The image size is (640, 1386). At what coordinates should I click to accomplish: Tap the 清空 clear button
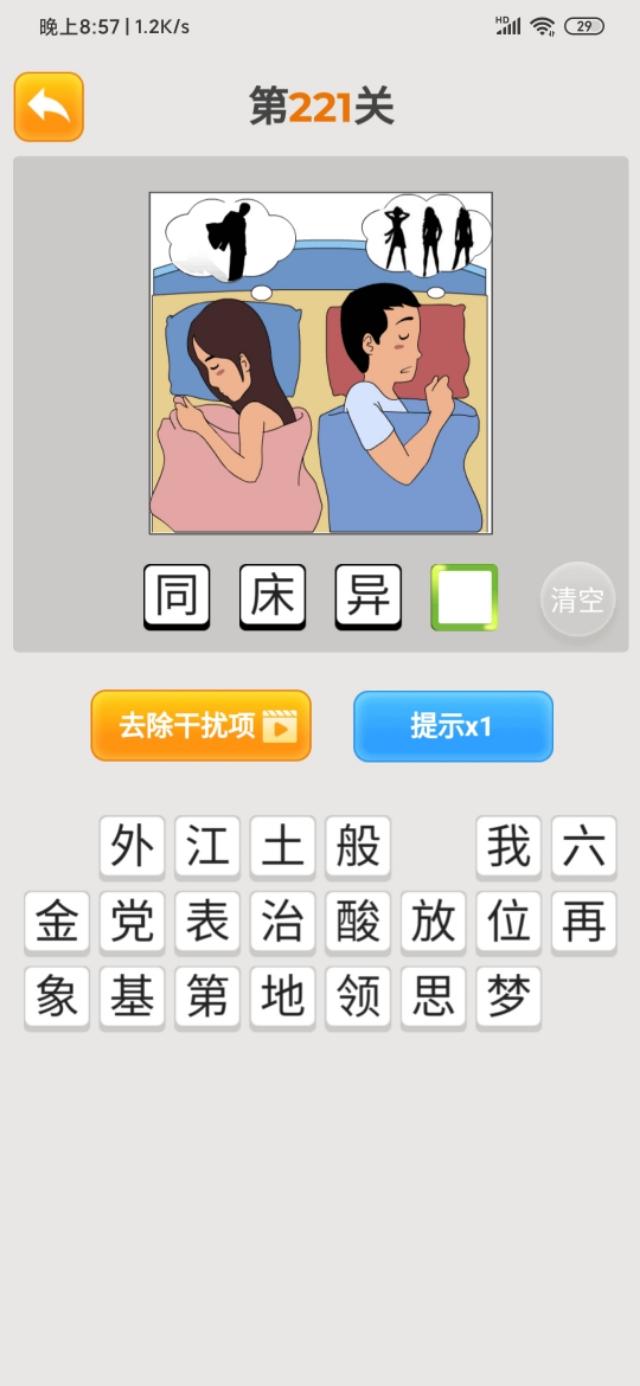click(577, 600)
